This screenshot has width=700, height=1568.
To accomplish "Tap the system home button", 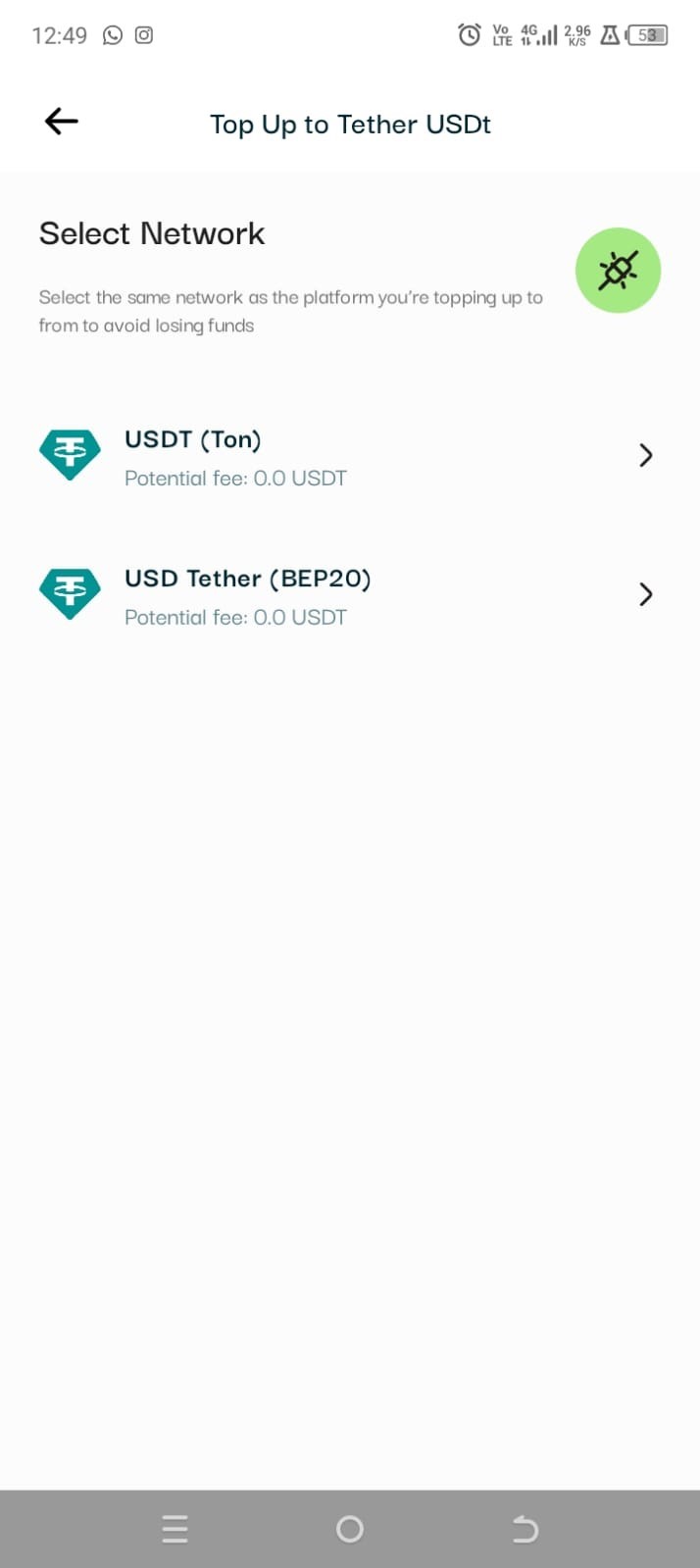I will click(349, 1529).
